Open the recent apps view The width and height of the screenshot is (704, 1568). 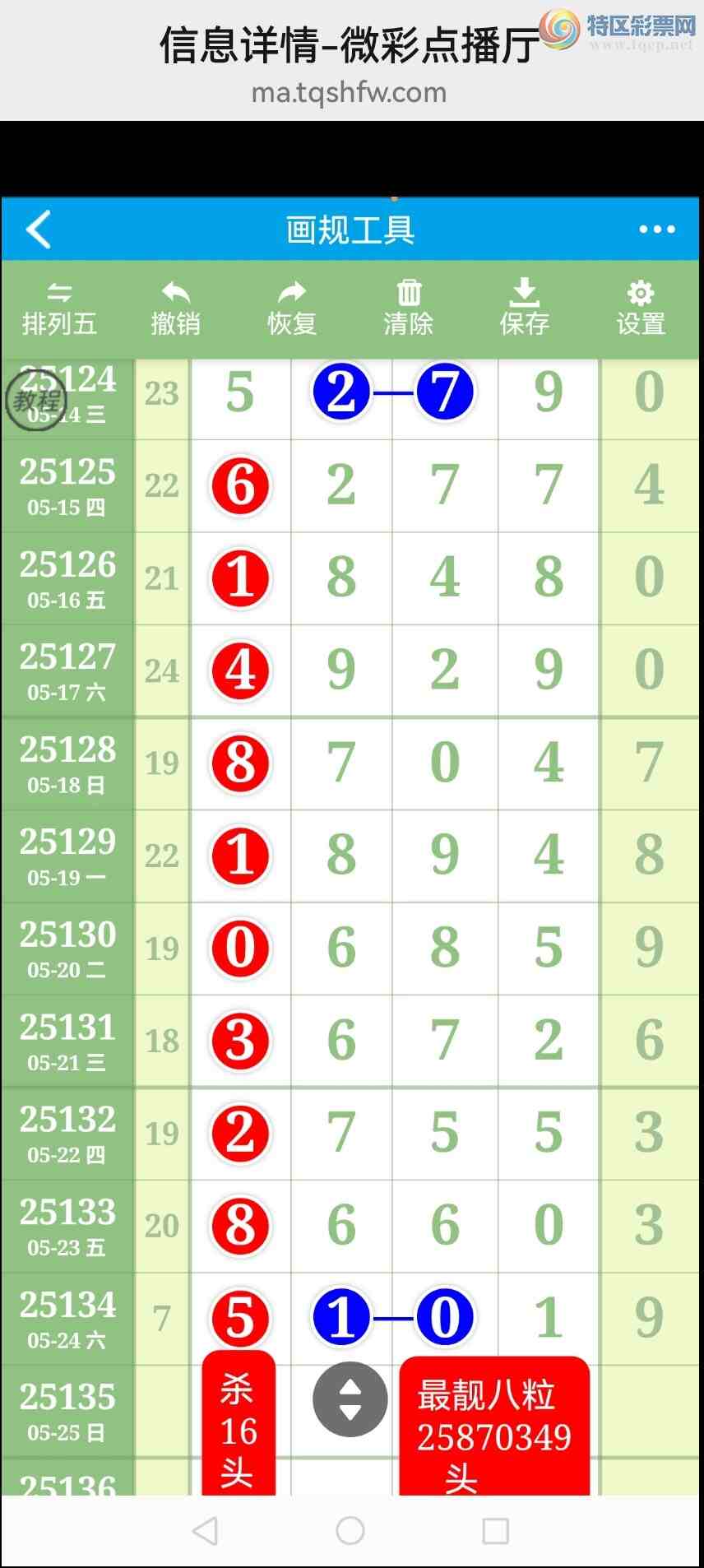(x=495, y=1531)
